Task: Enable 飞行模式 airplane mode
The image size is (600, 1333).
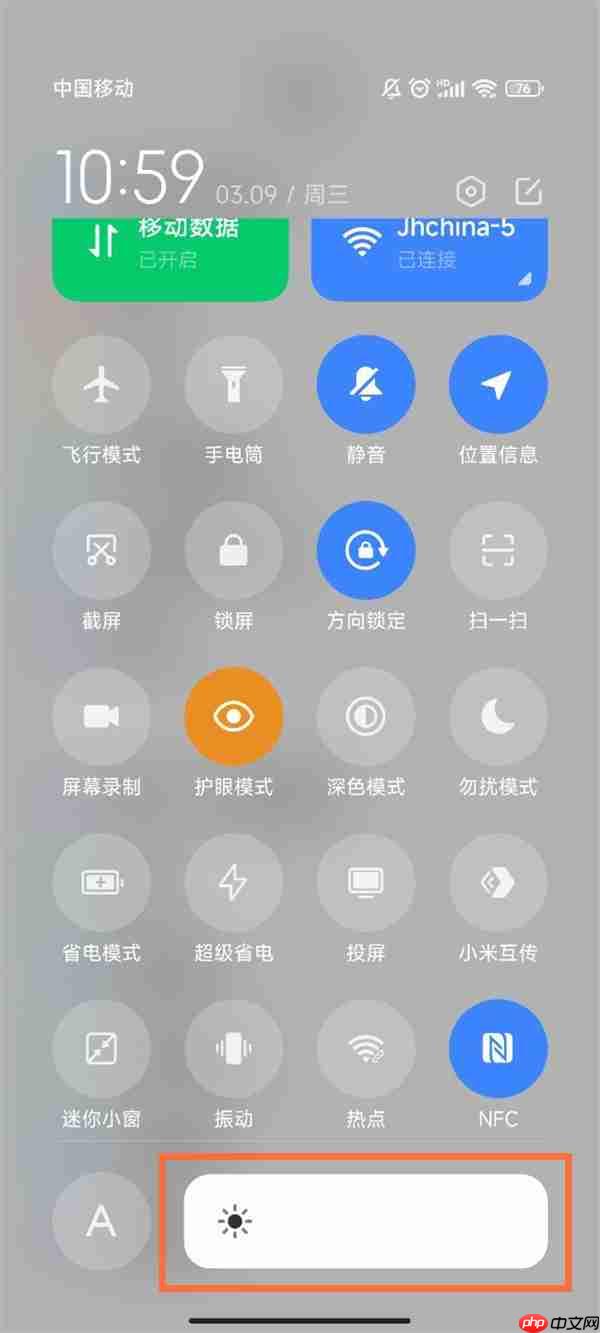Action: tap(101, 385)
